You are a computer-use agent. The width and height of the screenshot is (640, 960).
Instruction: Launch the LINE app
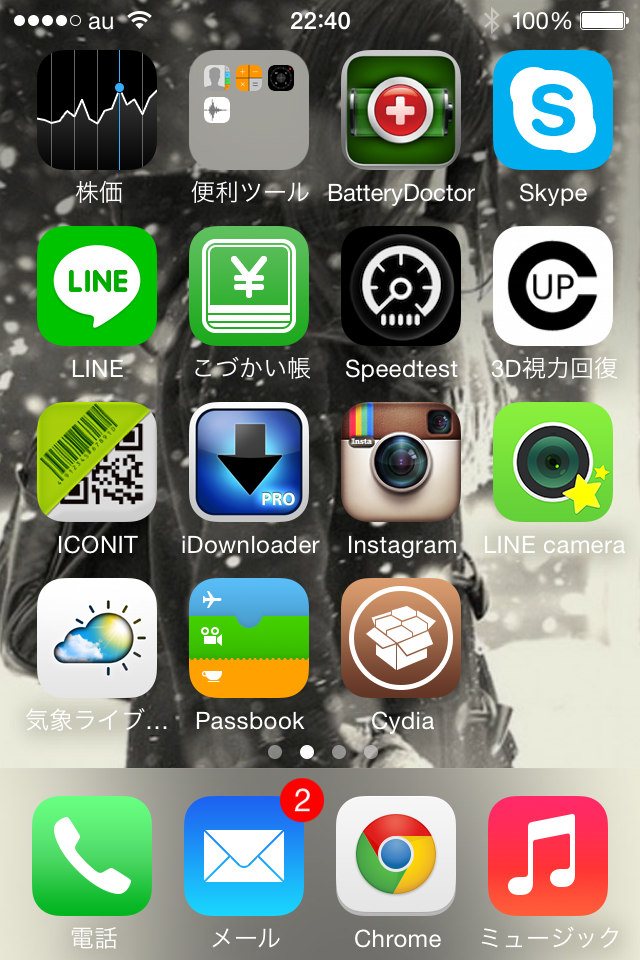tap(97, 286)
